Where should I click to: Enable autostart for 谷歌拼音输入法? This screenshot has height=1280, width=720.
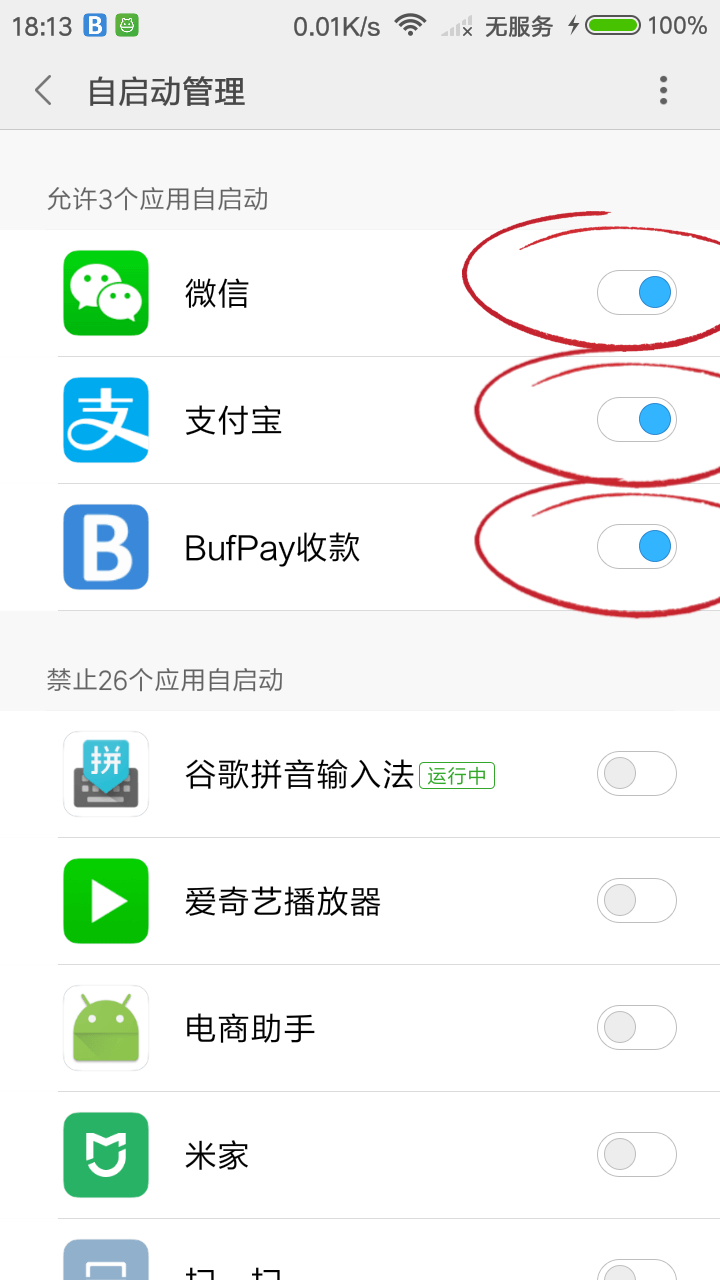point(637,774)
